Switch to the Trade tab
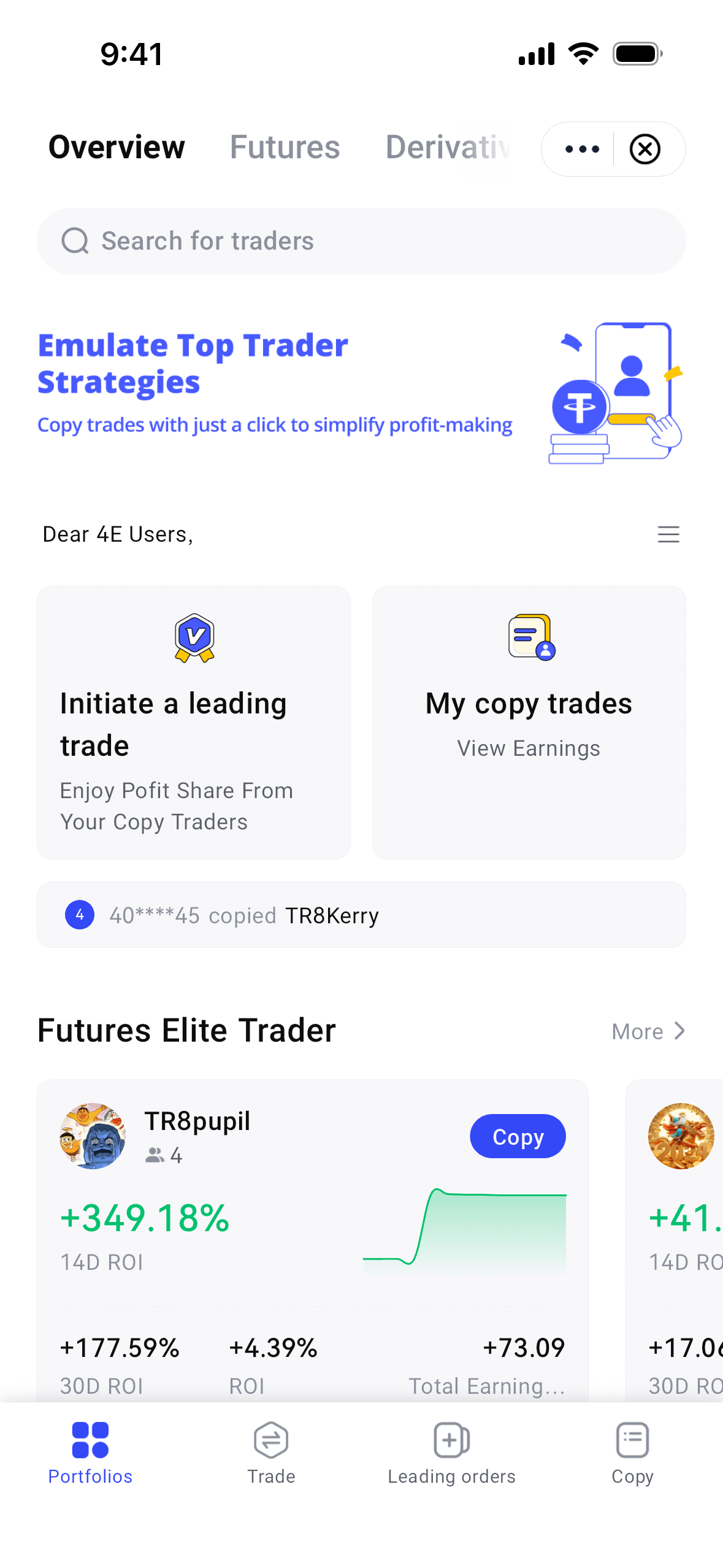723x1568 pixels. coord(271,1453)
